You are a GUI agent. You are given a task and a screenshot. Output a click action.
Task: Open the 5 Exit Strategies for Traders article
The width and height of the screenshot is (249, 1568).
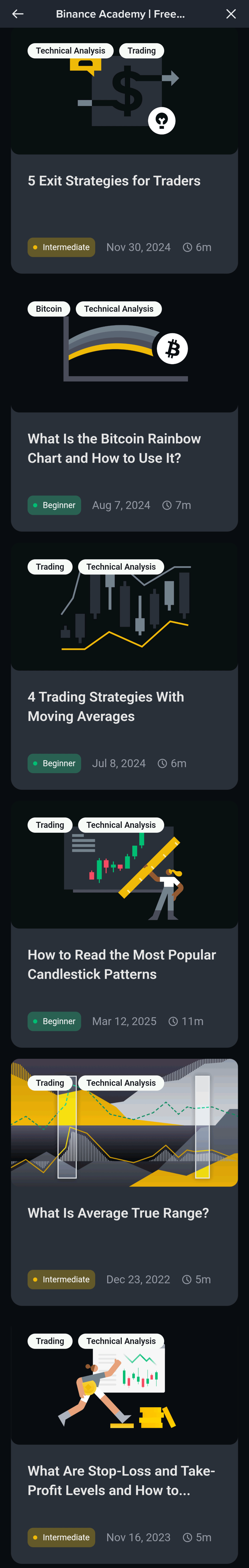pyautogui.click(x=114, y=181)
